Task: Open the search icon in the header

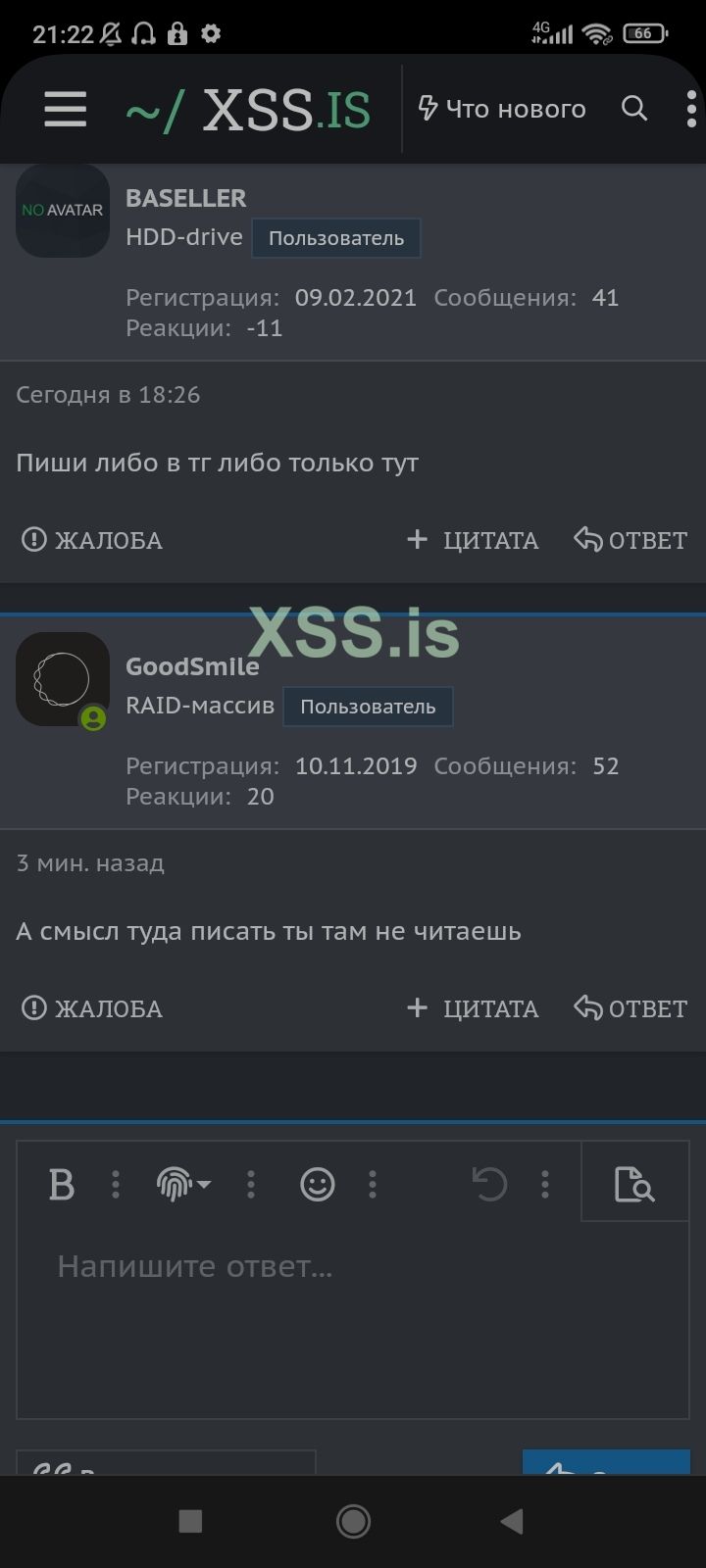Action: 633,109
